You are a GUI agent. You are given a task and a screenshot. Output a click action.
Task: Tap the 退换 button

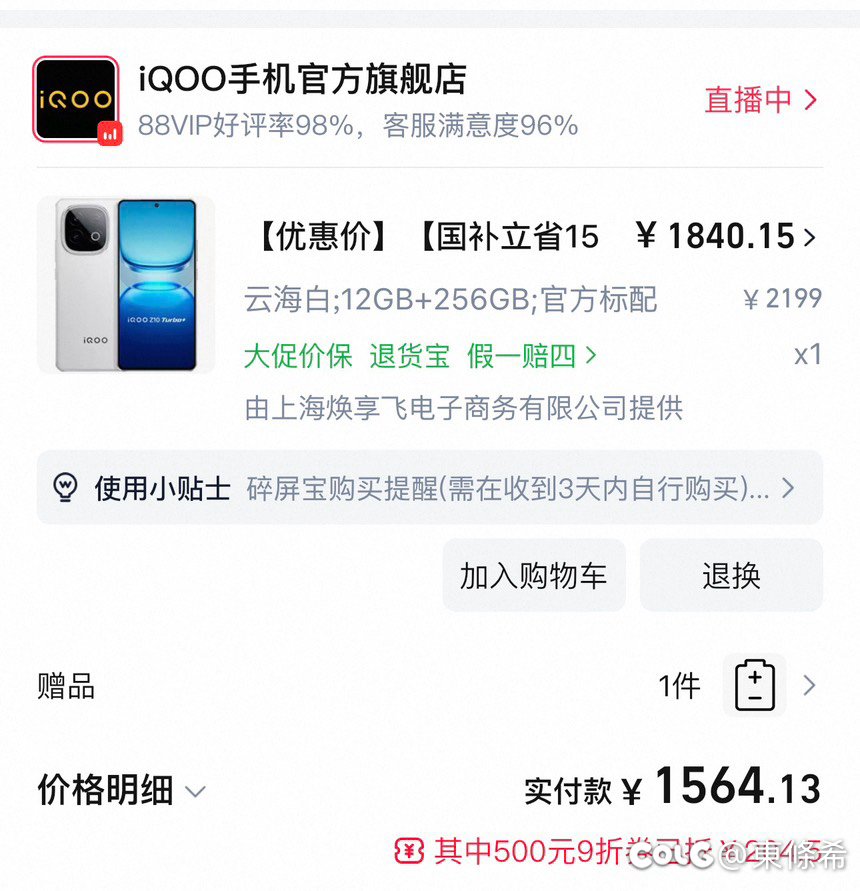coord(731,576)
